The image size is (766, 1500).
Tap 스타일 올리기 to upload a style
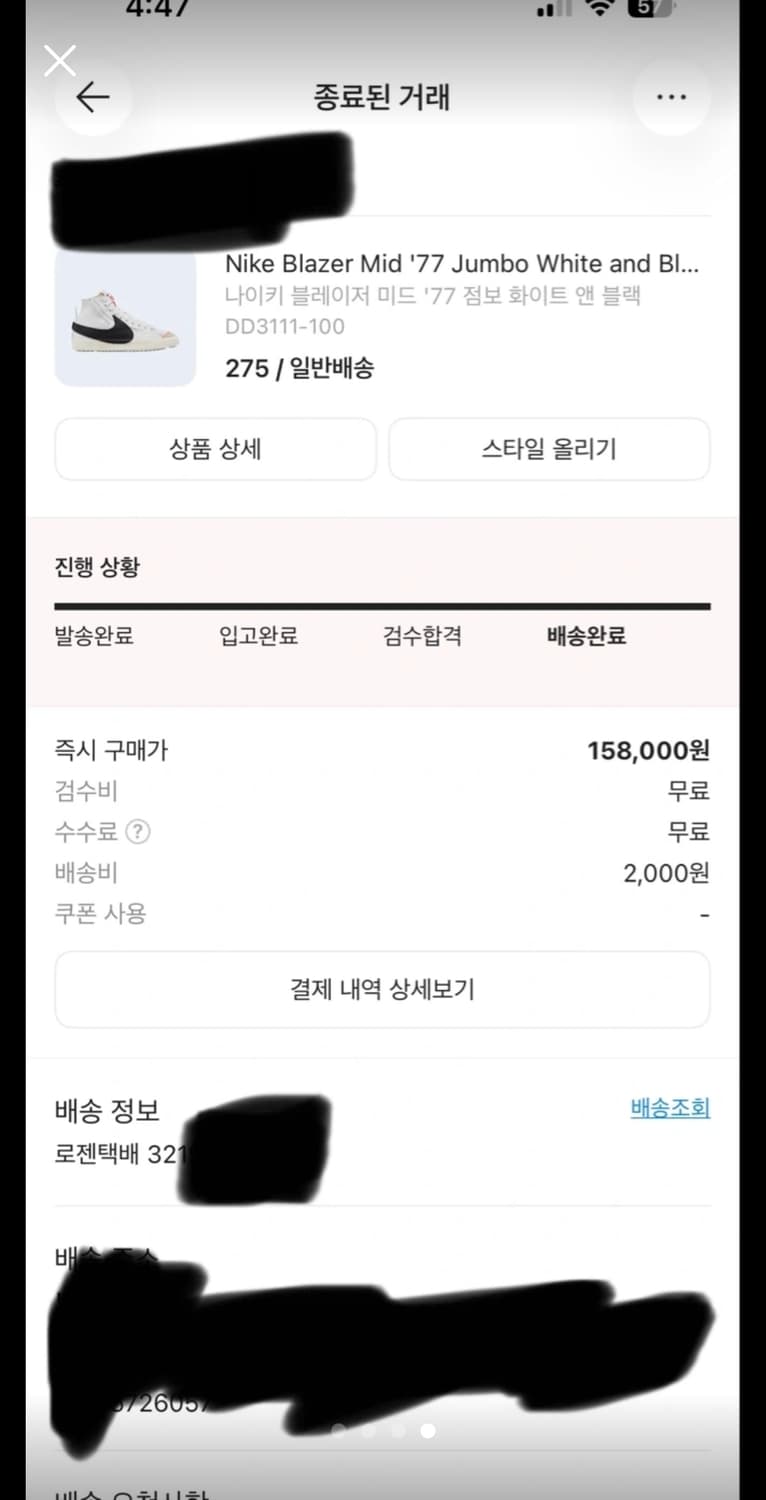point(549,449)
